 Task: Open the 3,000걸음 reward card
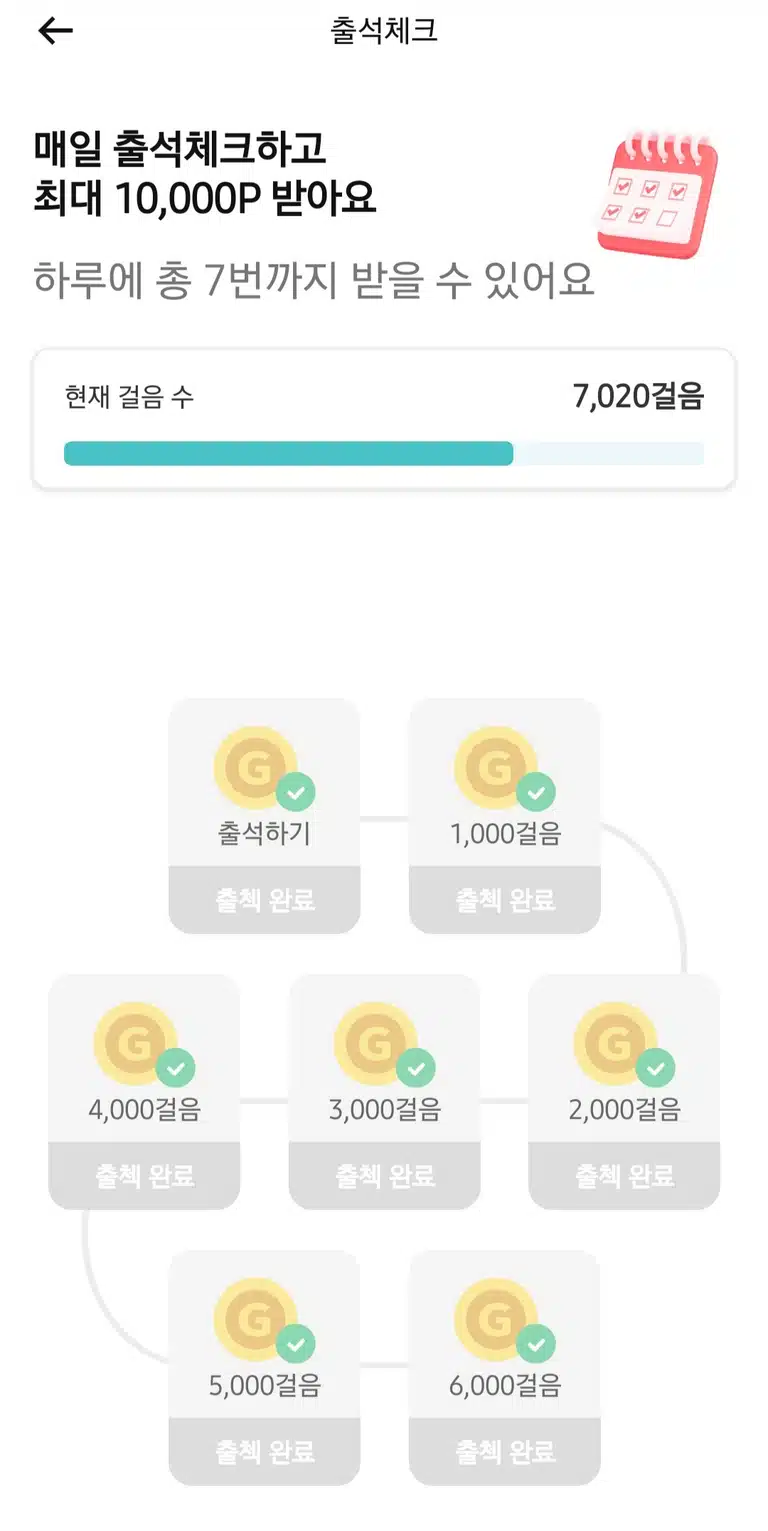coord(384,1092)
